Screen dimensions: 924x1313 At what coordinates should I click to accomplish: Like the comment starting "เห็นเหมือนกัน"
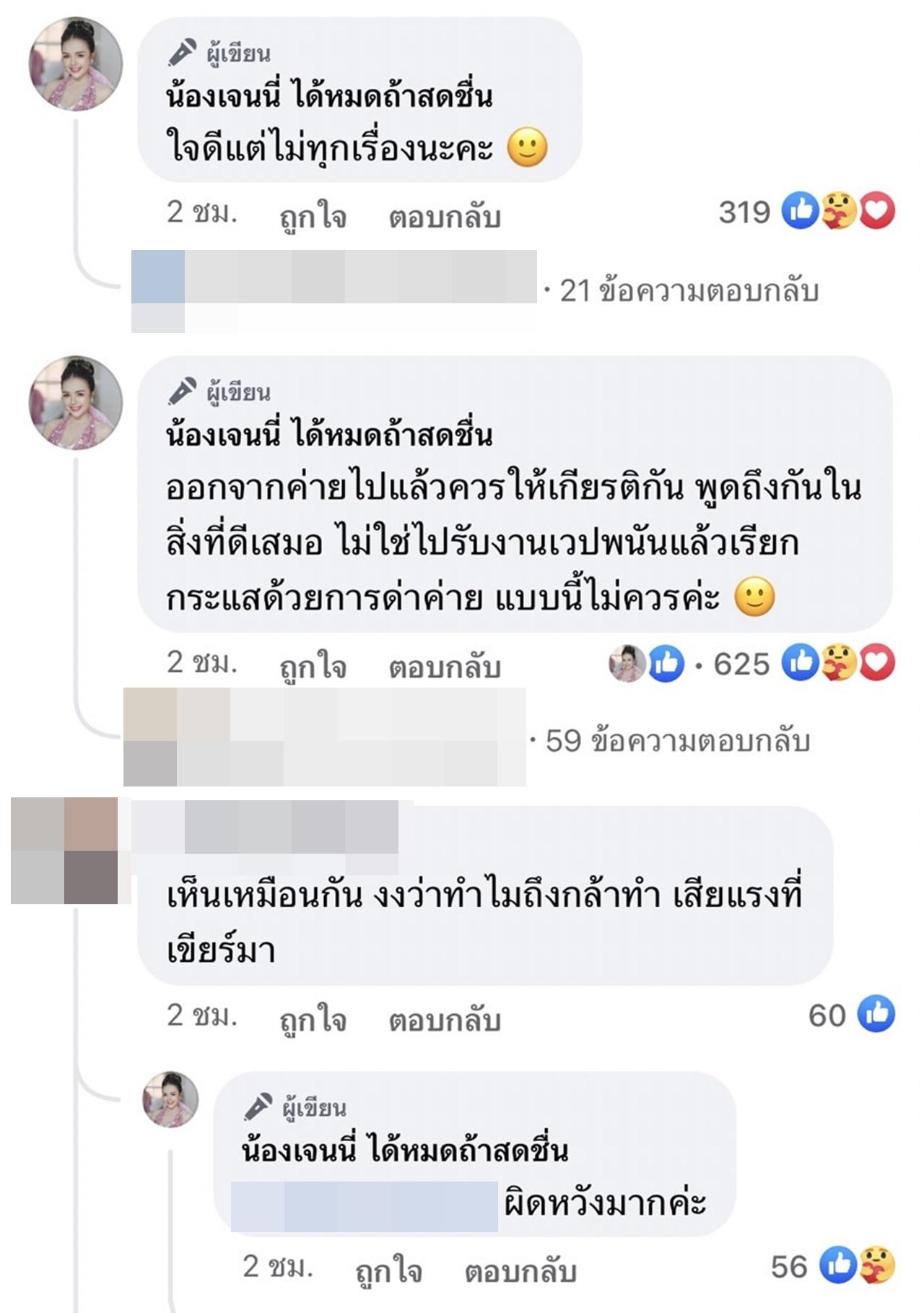(x=313, y=1019)
